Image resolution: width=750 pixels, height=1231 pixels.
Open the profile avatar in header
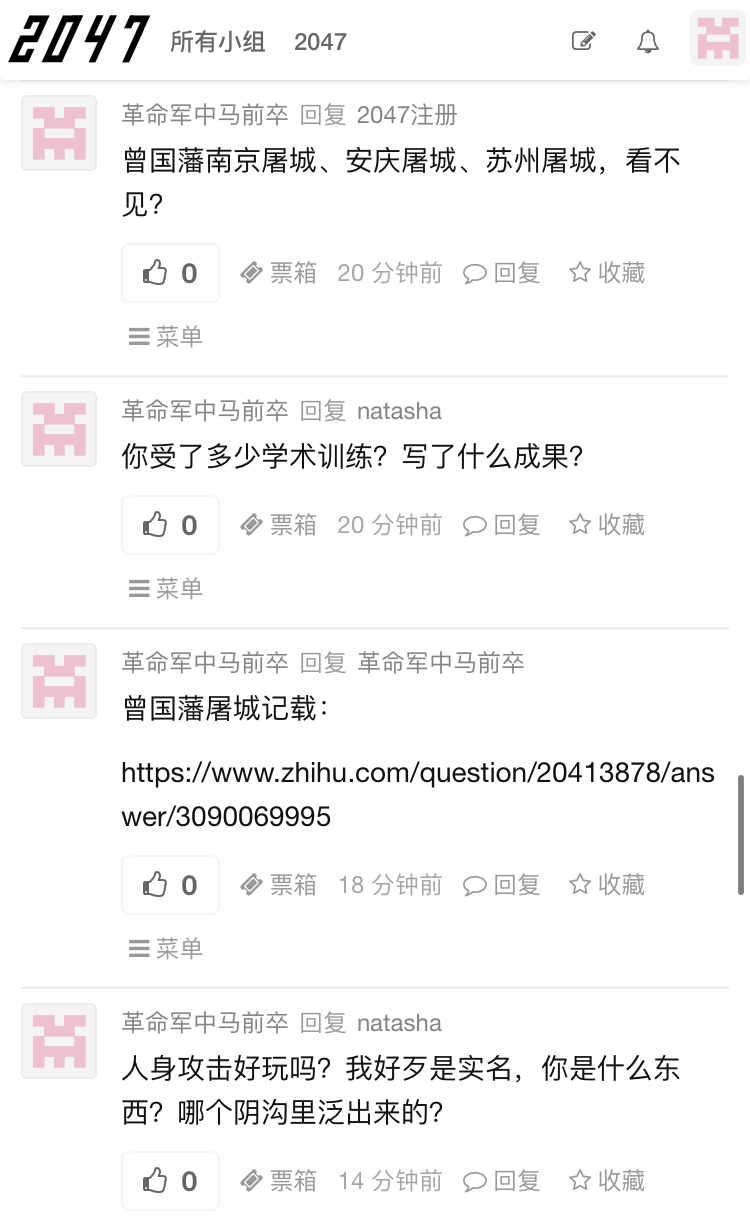(717, 40)
